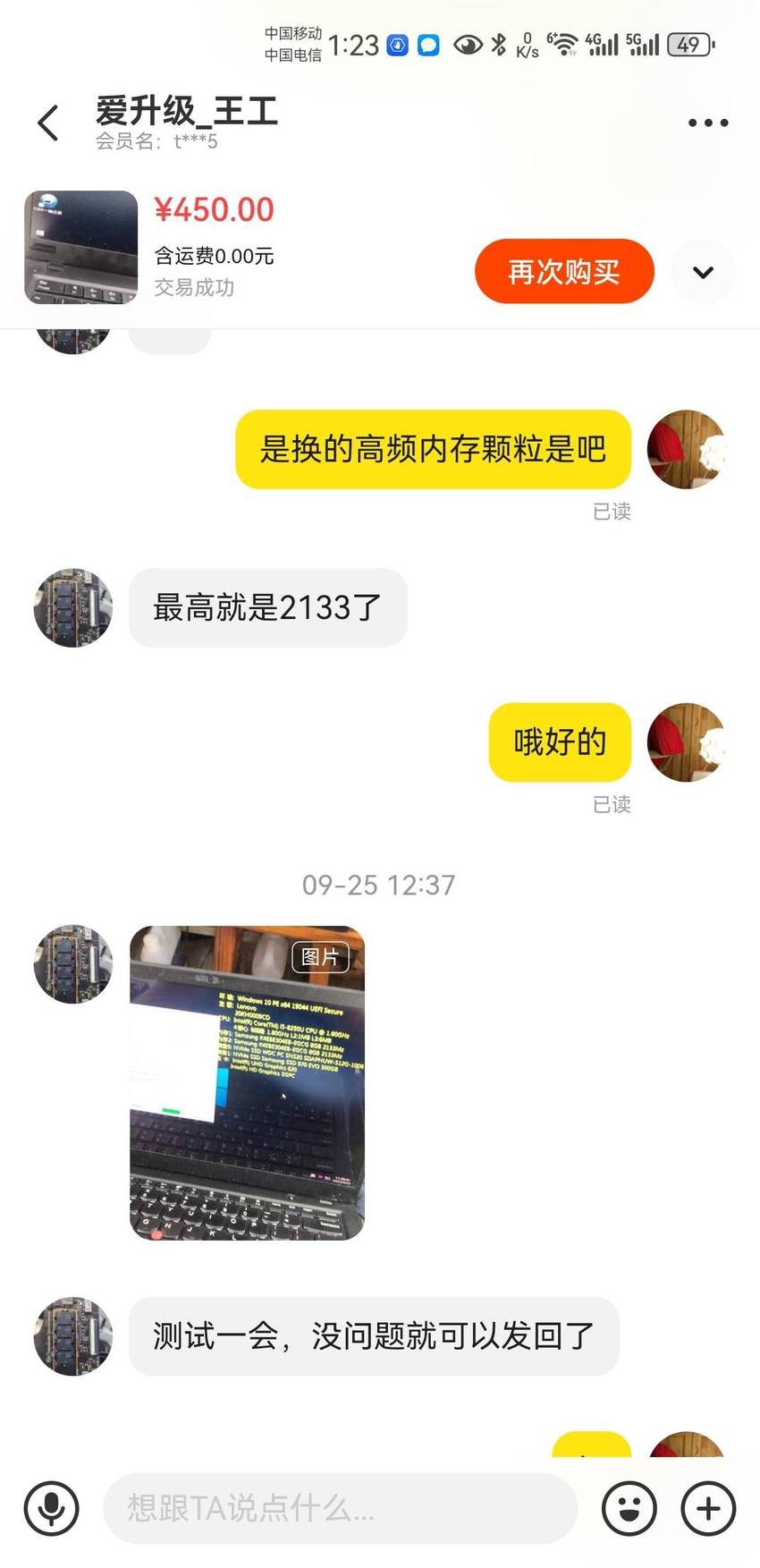Tap the 再次购买 button
The height and width of the screenshot is (1568, 760).
(564, 271)
